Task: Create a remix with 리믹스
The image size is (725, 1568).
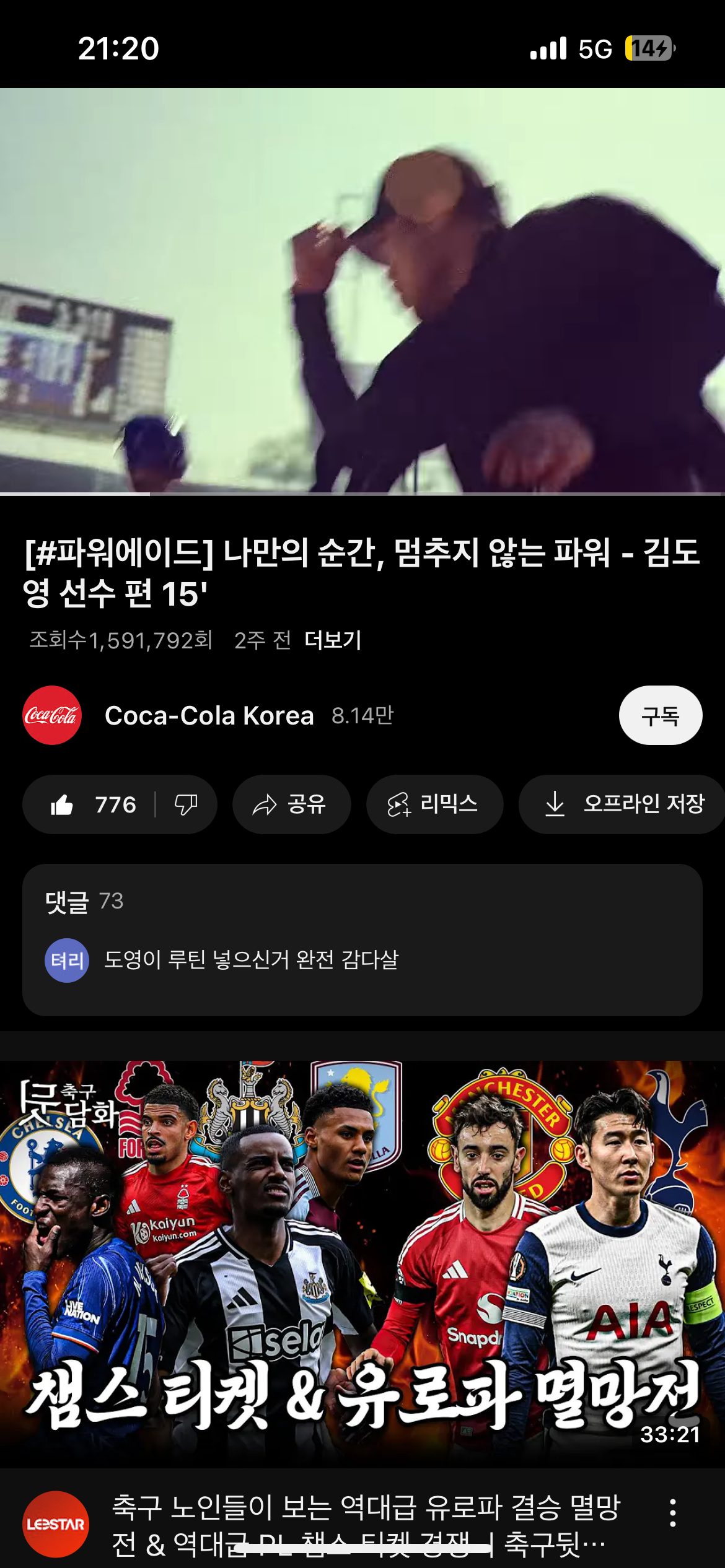Action: pos(434,804)
